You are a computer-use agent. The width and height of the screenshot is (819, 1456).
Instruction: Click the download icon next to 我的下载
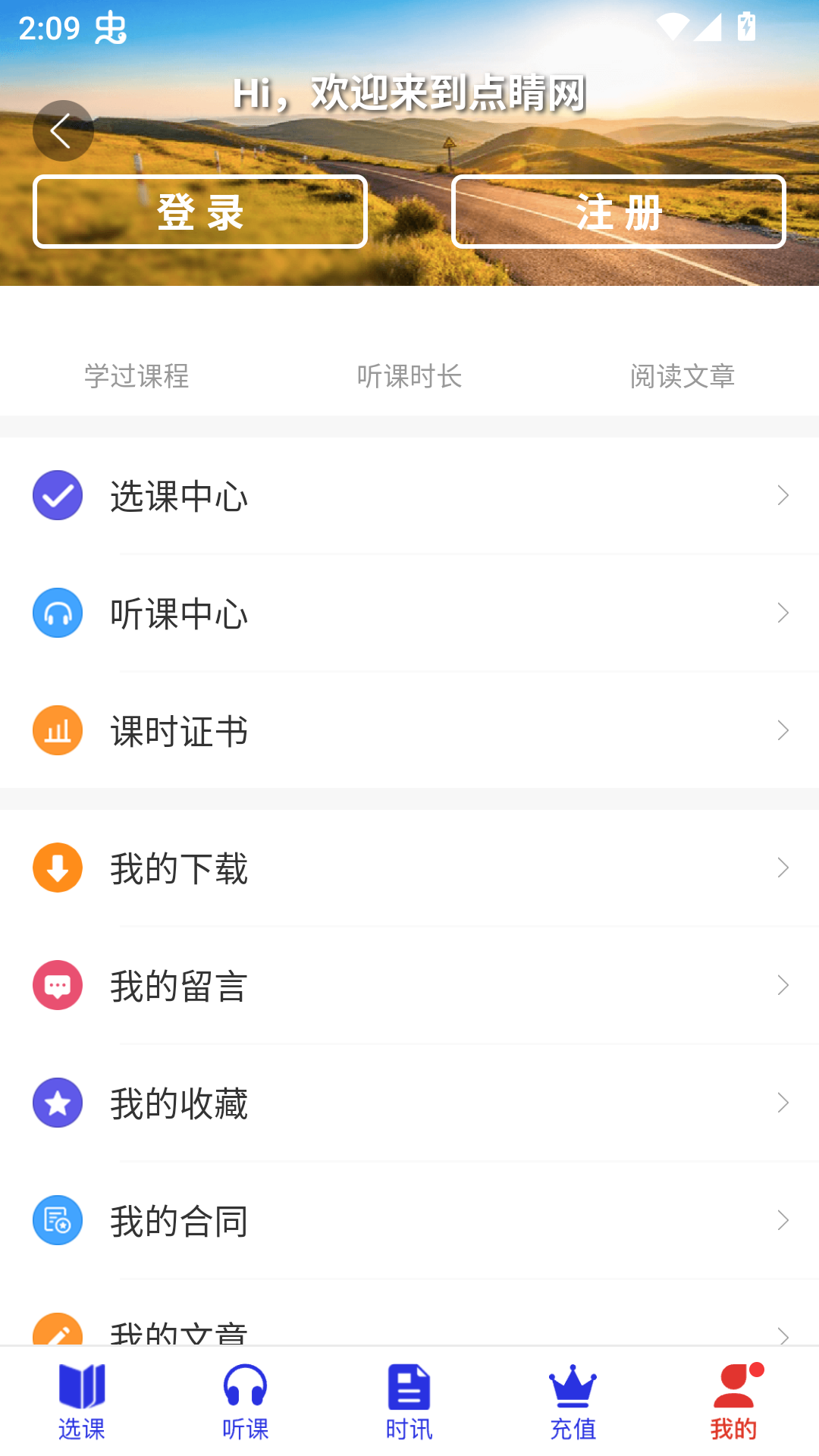[57, 867]
